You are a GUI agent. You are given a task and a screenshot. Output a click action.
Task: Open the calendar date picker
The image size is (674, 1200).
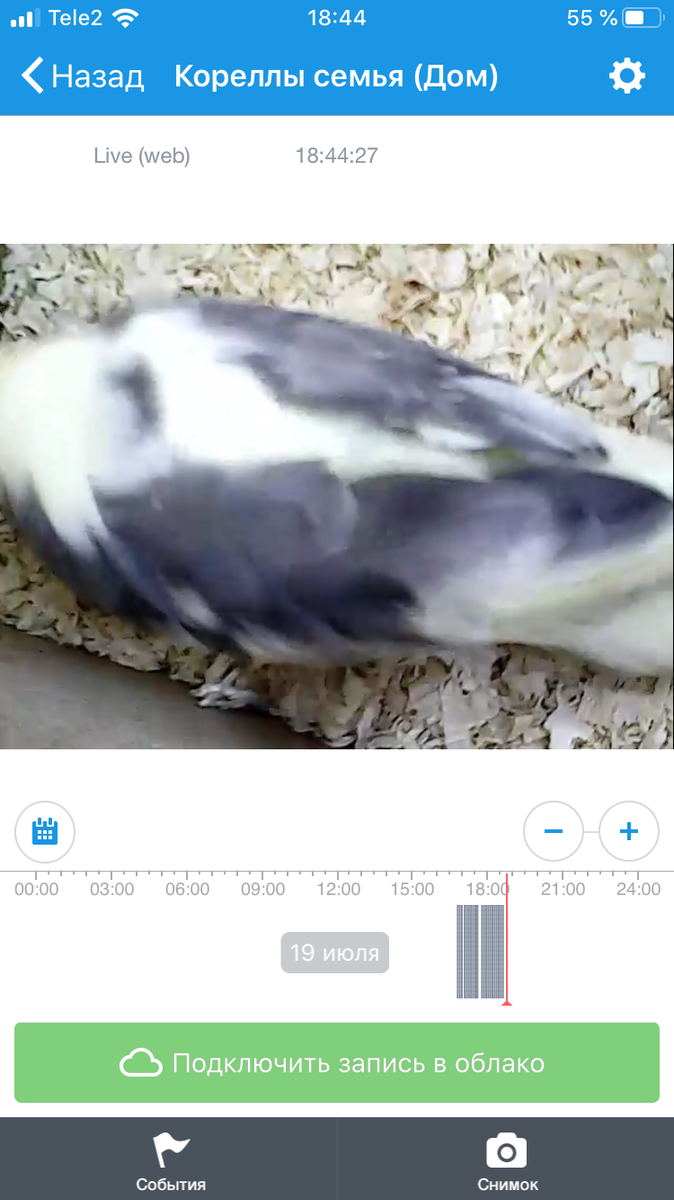point(45,831)
